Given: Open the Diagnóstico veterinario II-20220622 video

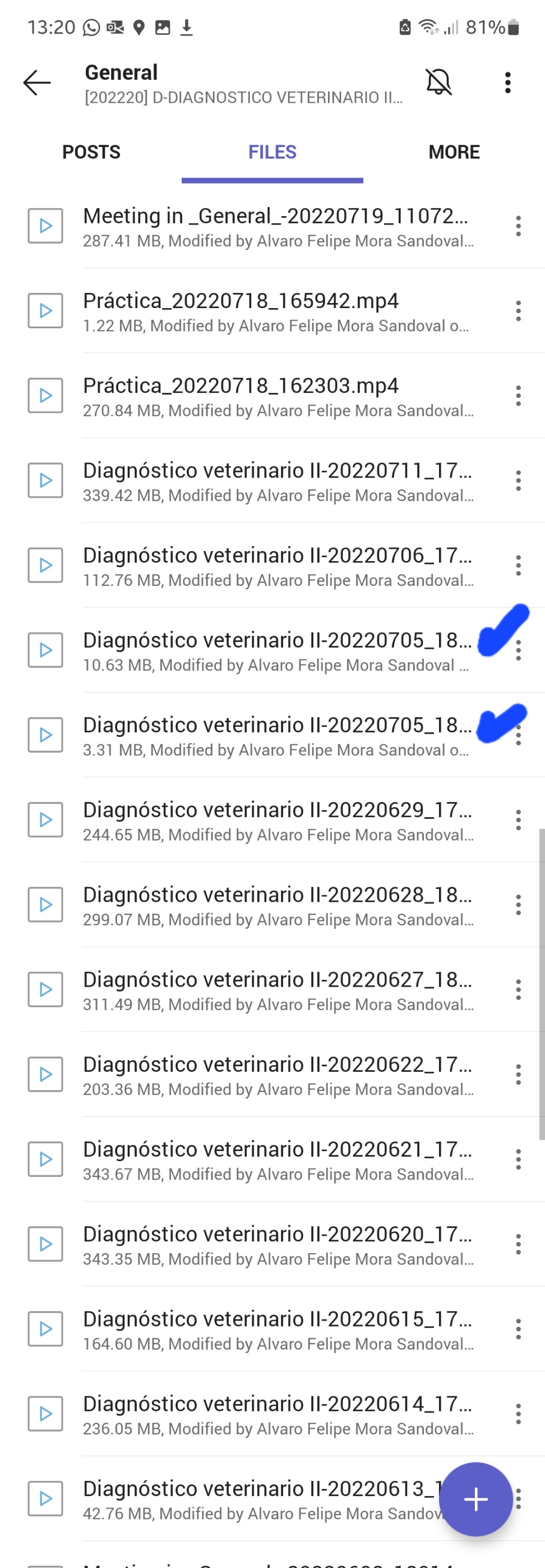Looking at the screenshot, I should click(277, 1074).
